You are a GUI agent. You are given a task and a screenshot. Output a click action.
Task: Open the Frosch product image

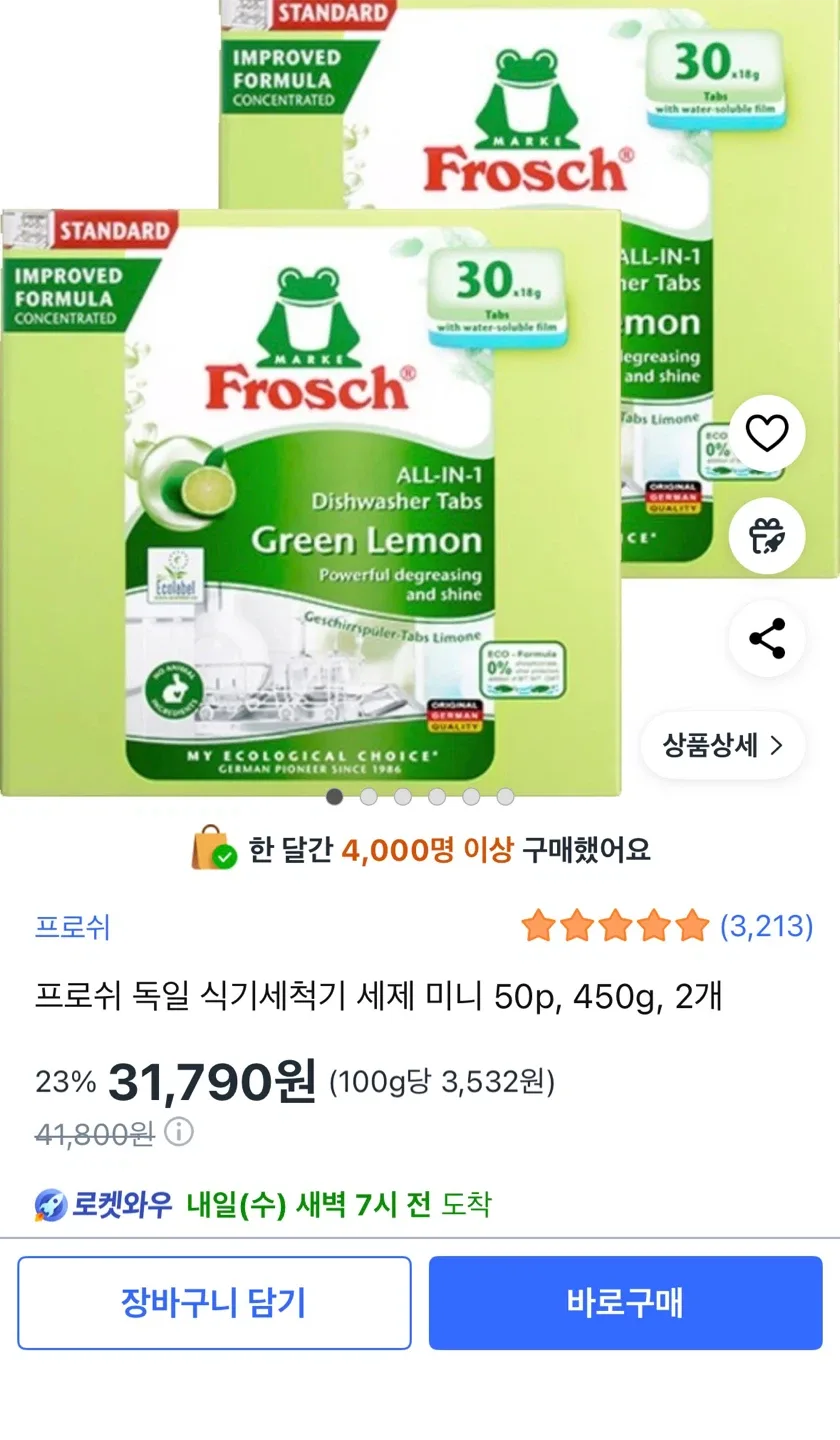(310, 500)
